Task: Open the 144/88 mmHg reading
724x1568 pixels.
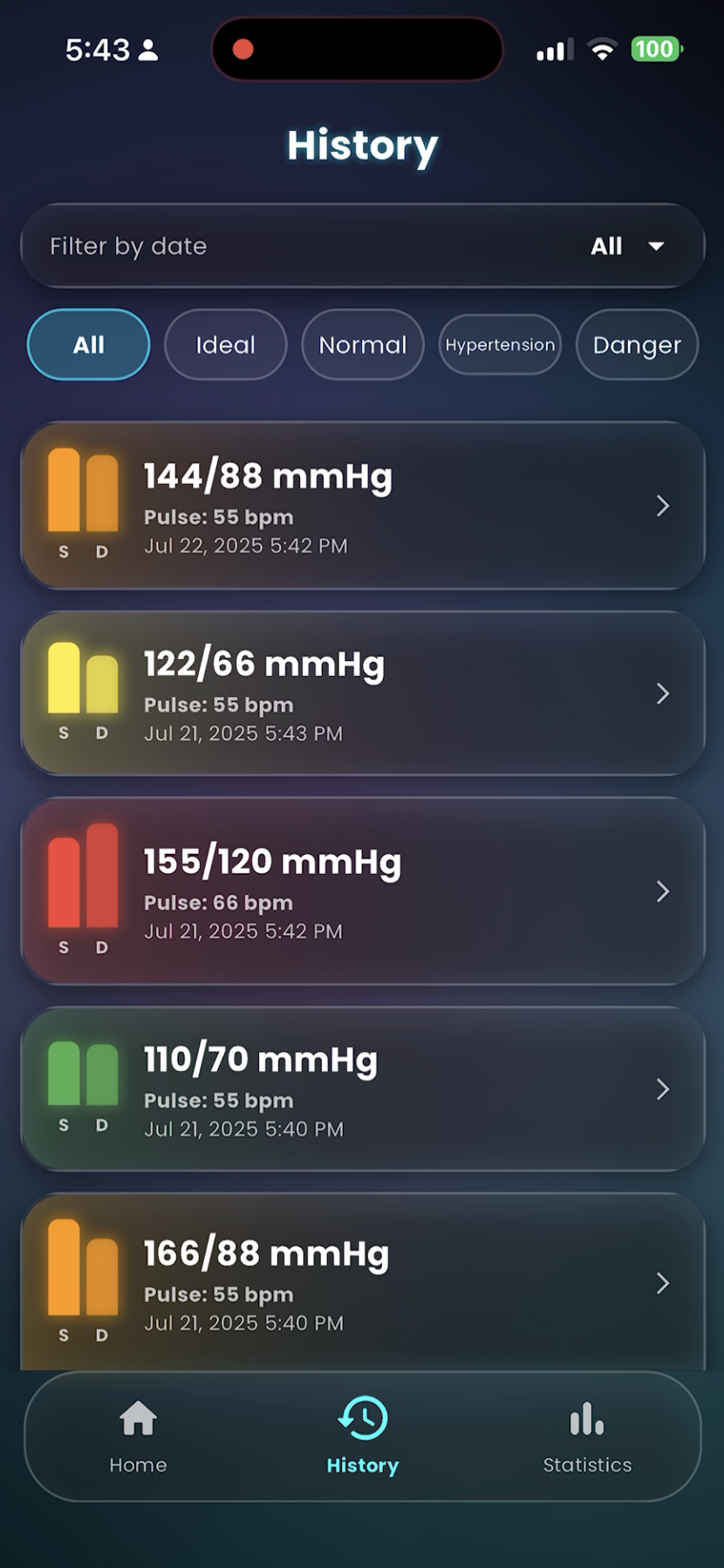Action: (362, 507)
